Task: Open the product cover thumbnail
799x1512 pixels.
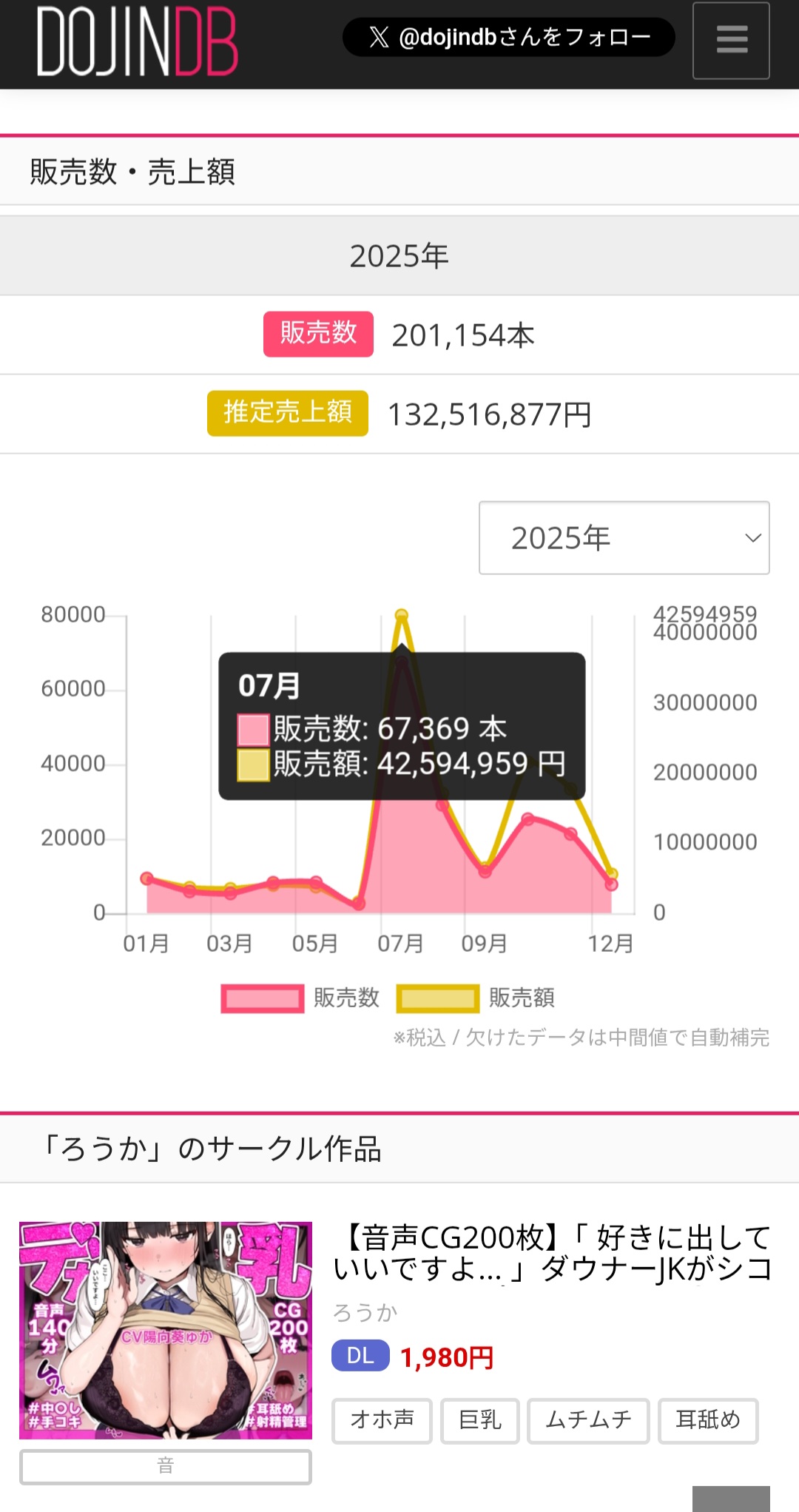Action: (166, 1330)
